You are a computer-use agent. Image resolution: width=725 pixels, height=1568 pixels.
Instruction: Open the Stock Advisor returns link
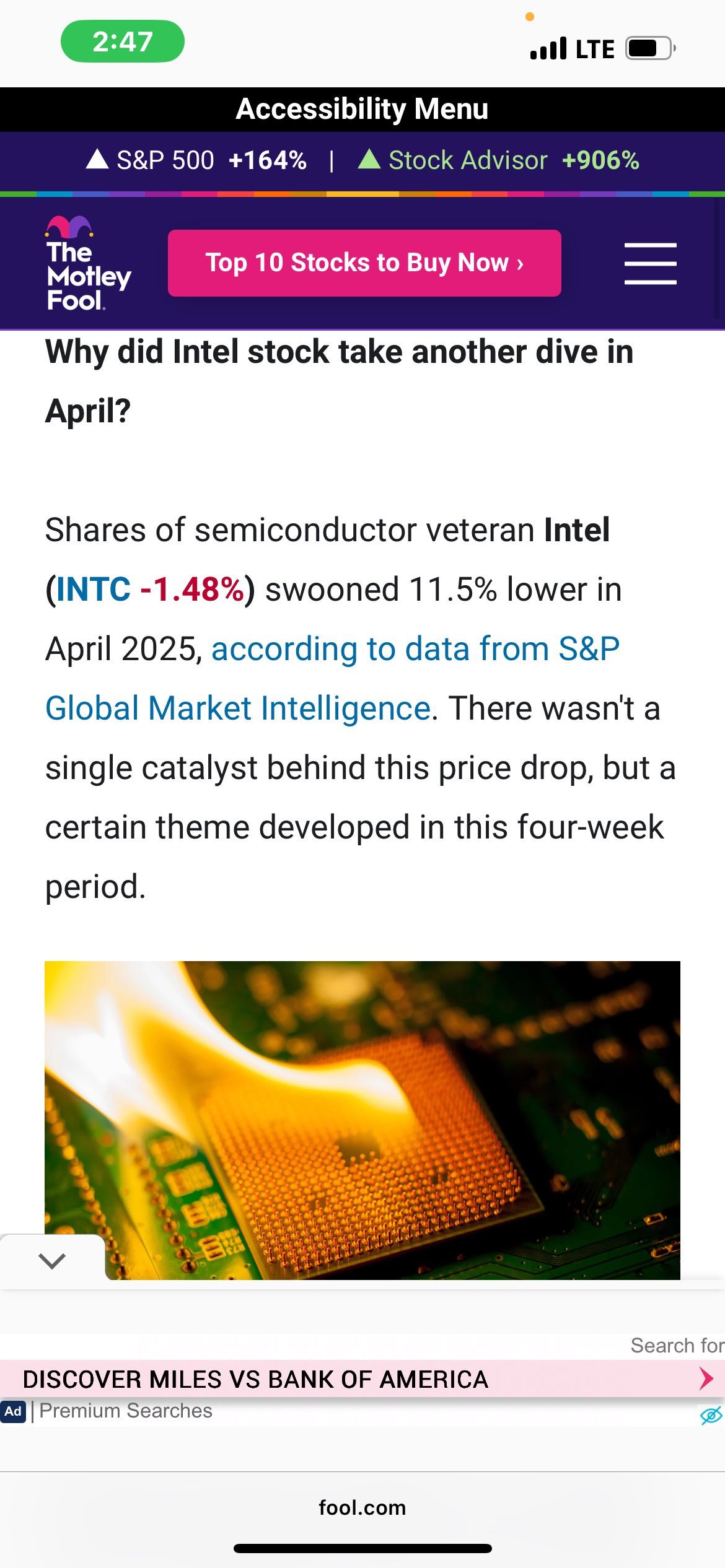(498, 160)
